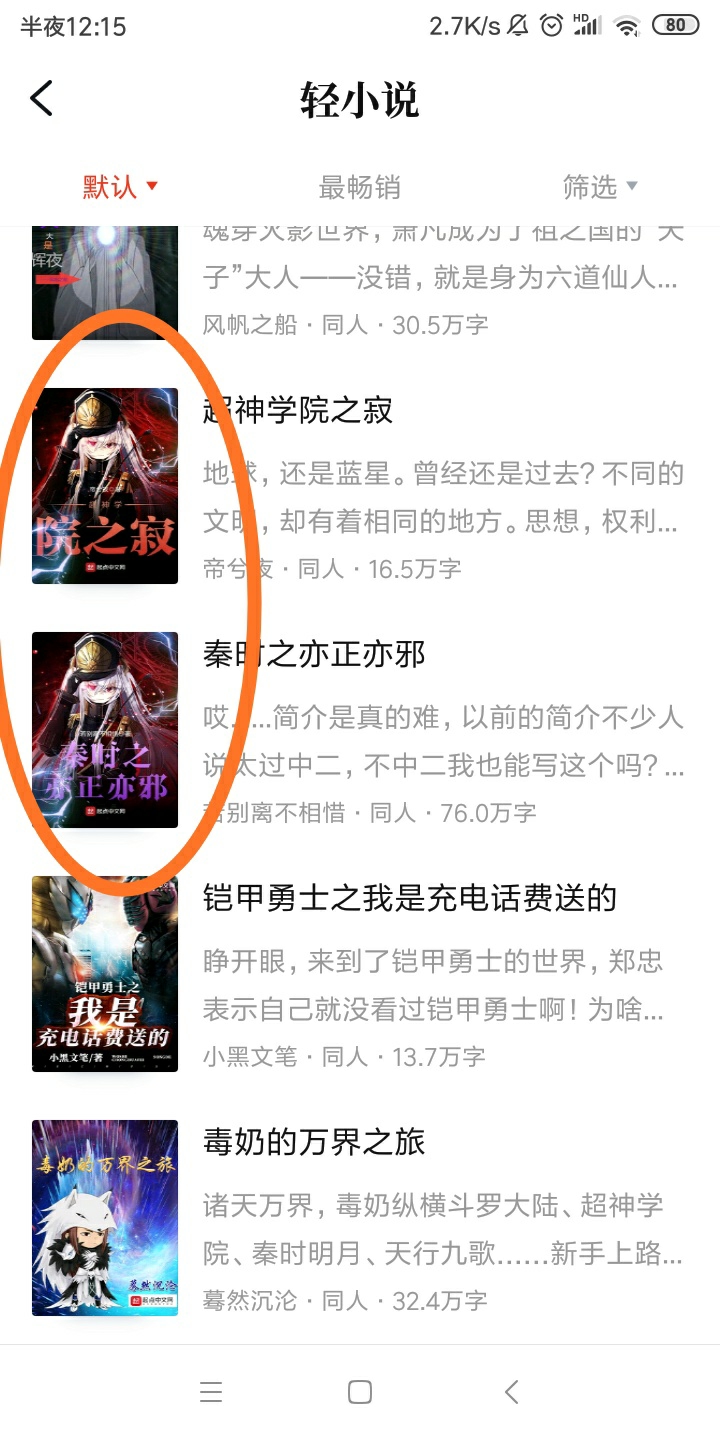Open the book 秦时之亦正亦邪

pyautogui.click(x=360, y=730)
